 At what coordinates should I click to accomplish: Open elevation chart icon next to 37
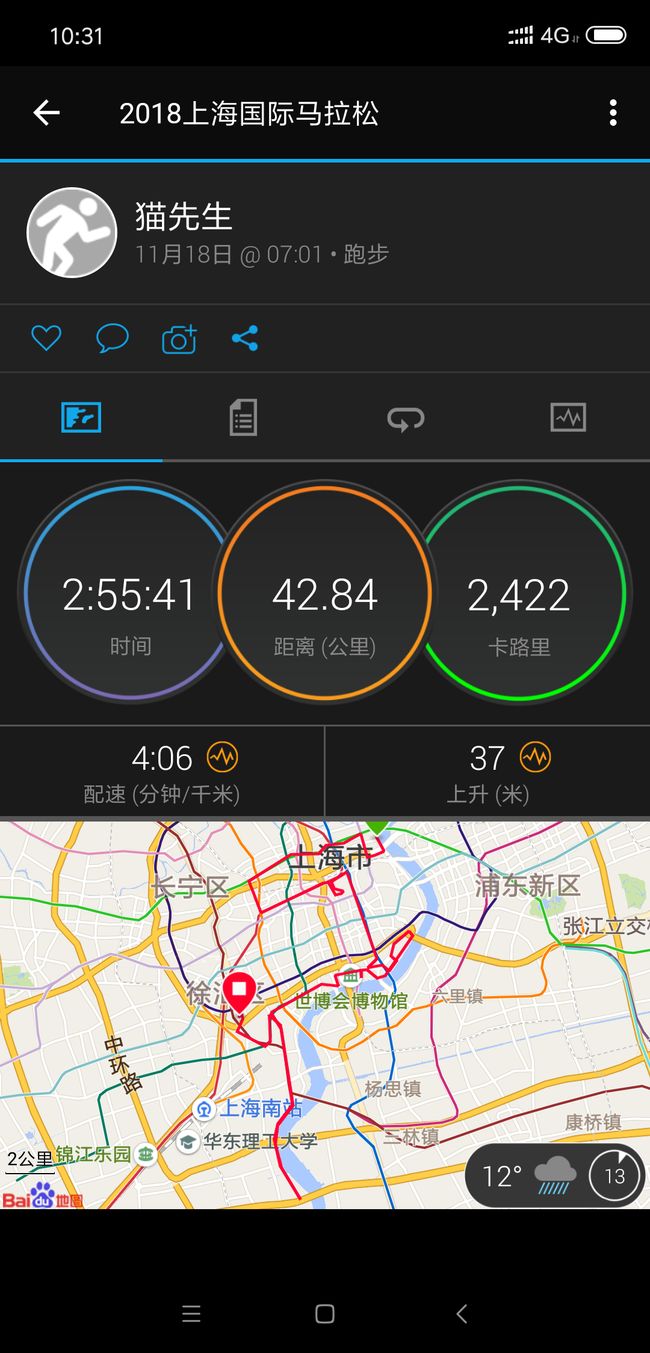(535, 757)
